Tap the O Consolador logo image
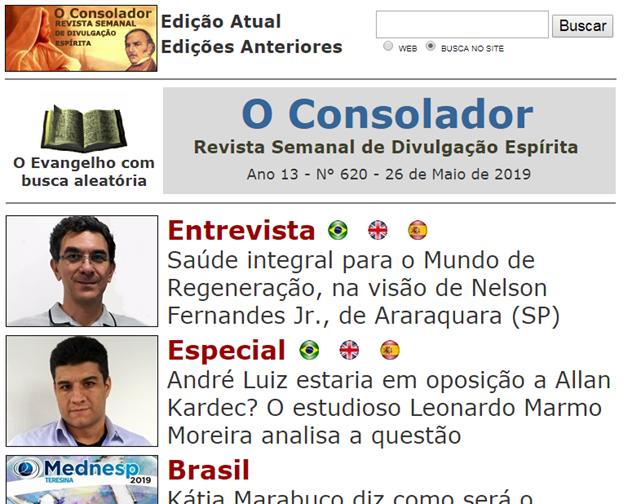 coord(81,38)
